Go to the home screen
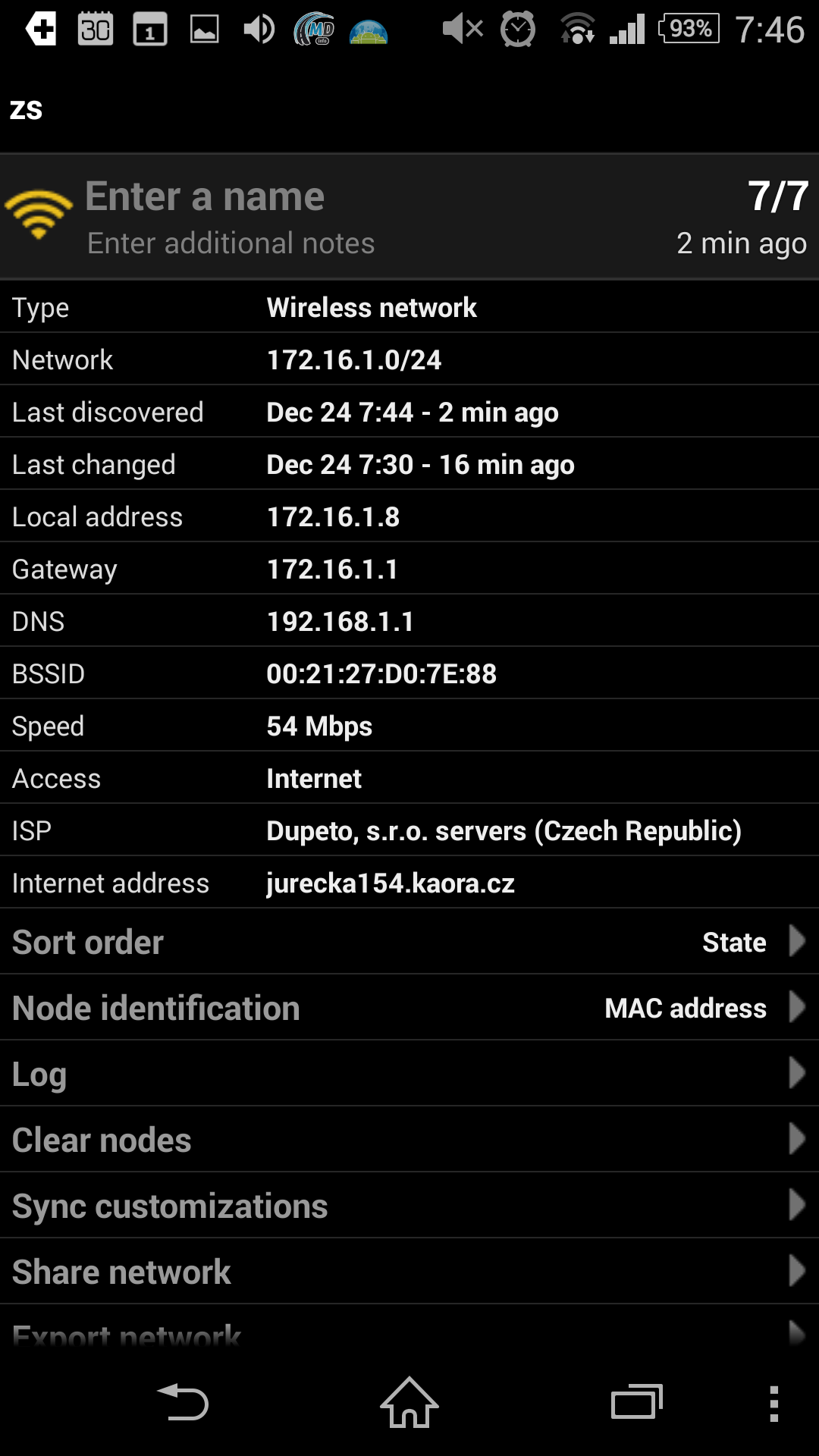Screen dimensions: 819x1456 (409, 1402)
